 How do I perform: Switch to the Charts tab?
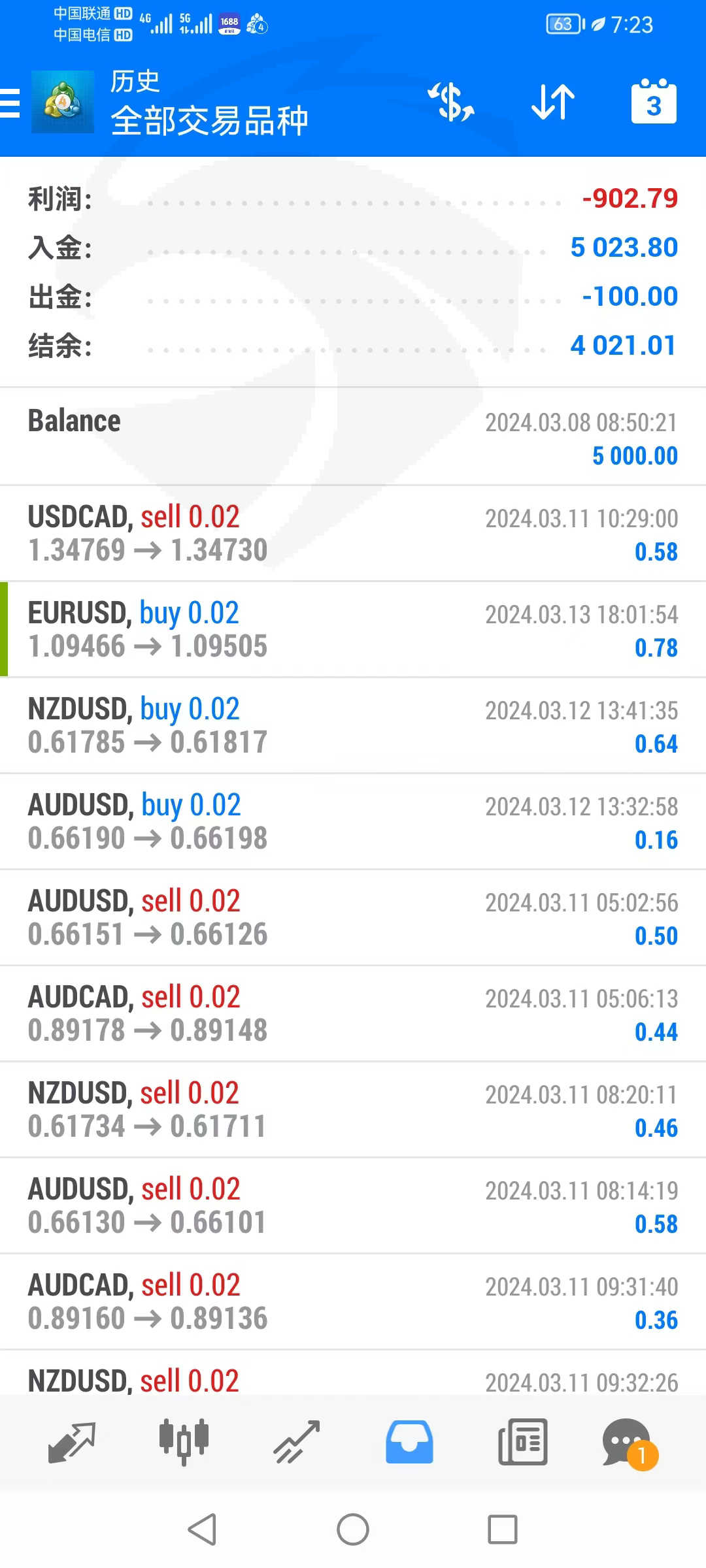(184, 1442)
